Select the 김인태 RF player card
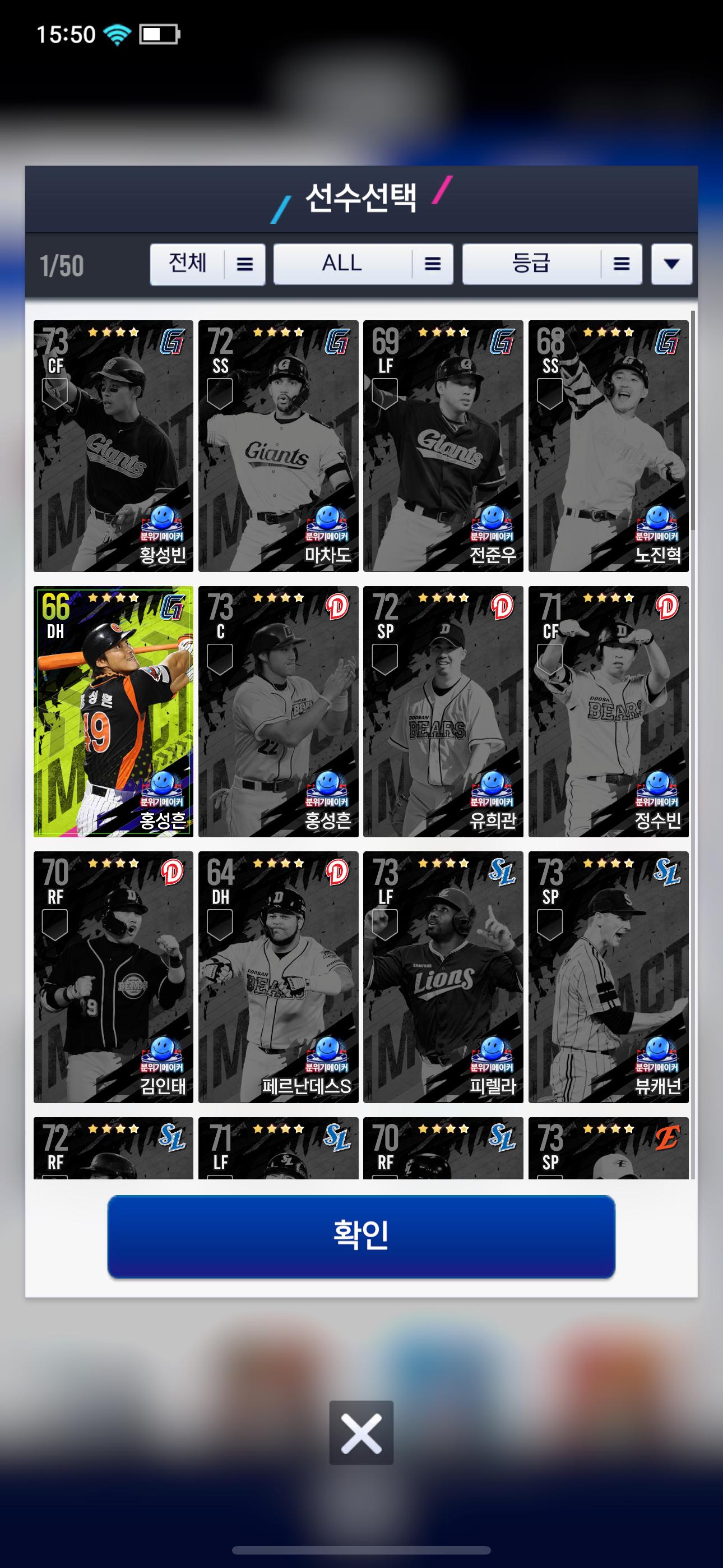Screen dimensions: 723x1568 point(113,976)
